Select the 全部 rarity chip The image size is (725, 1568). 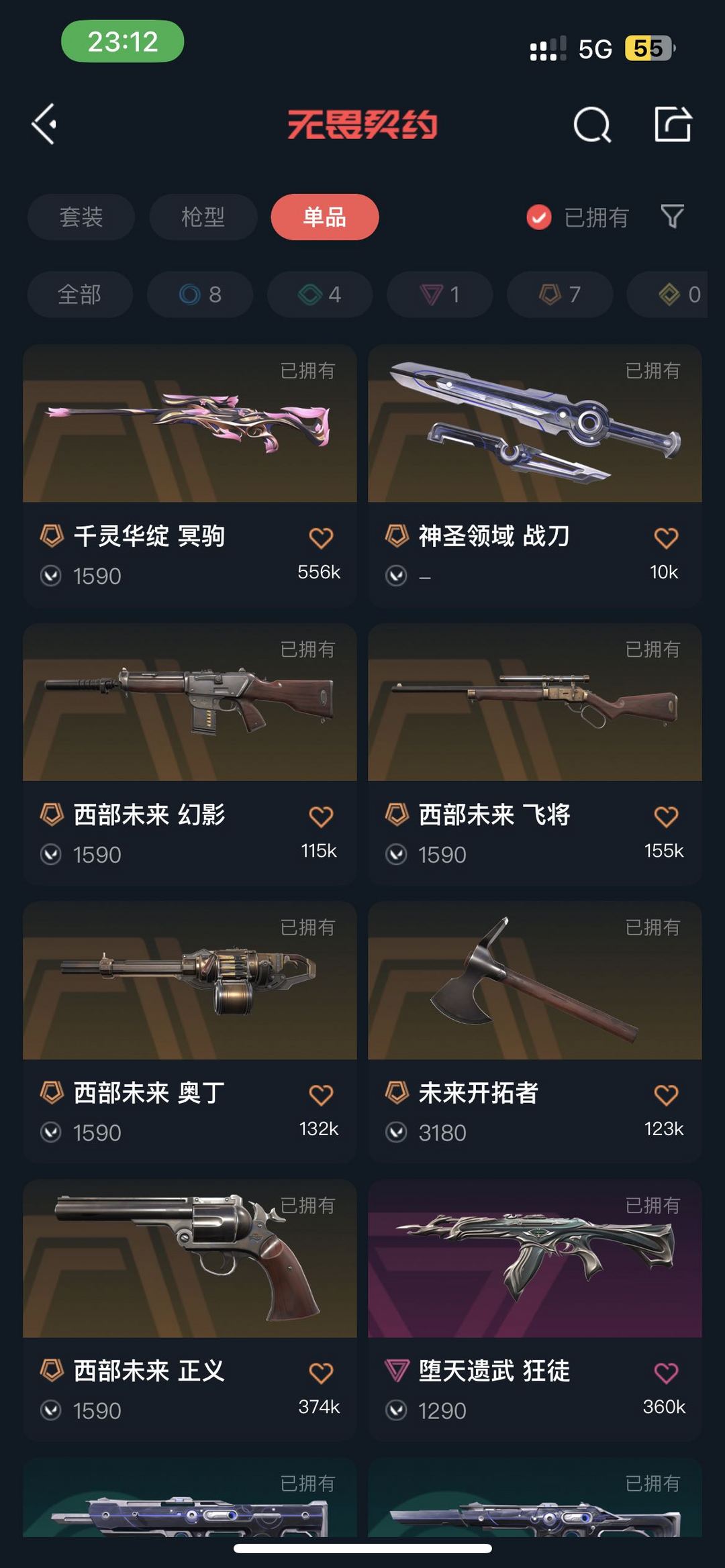point(80,295)
